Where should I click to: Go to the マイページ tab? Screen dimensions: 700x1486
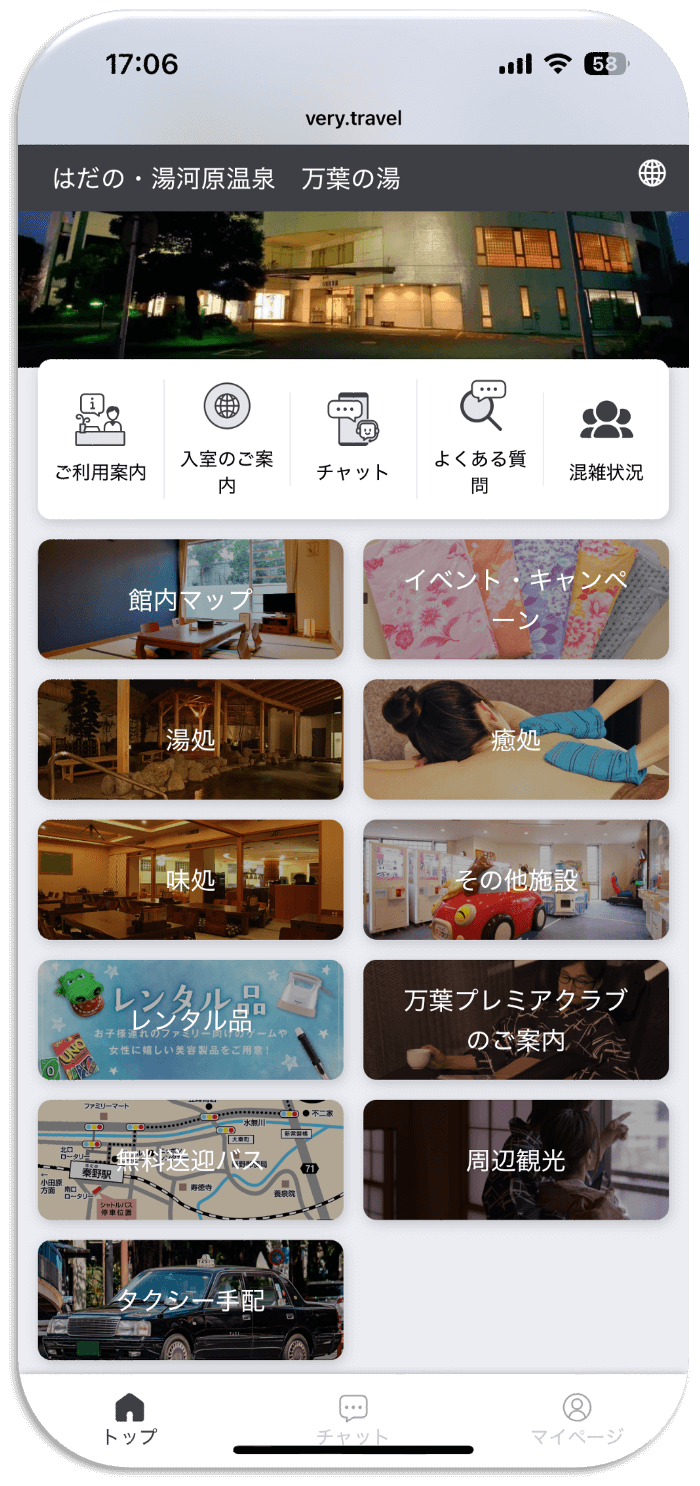point(576,1418)
